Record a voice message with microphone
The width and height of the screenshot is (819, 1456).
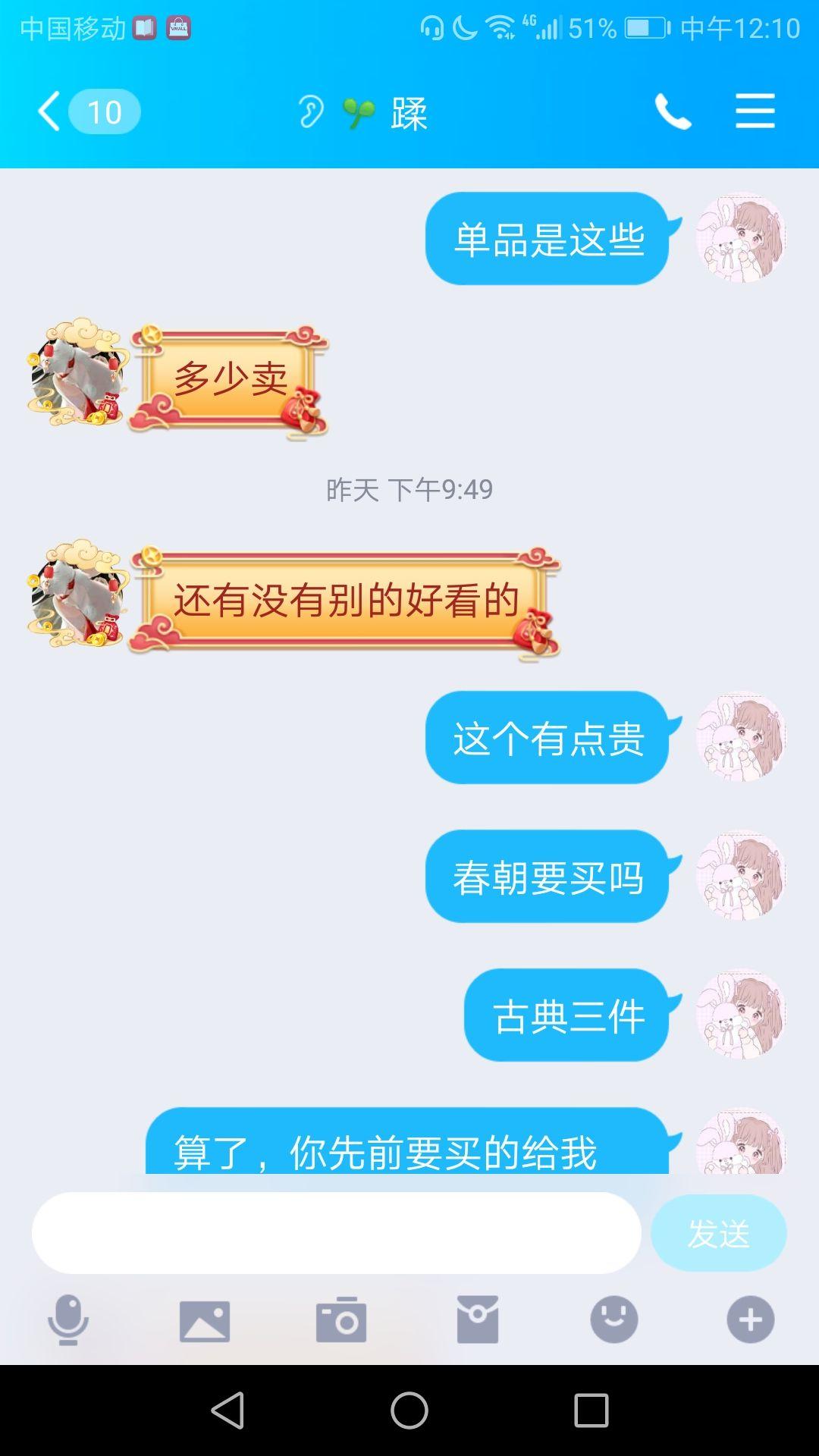click(x=68, y=1319)
